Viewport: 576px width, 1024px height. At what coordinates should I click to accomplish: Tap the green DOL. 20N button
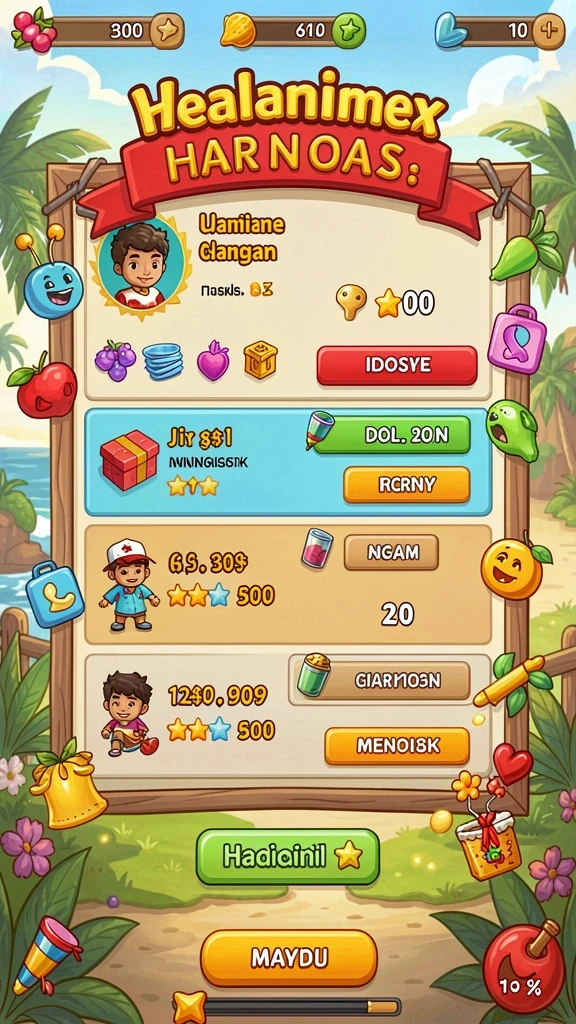392,434
